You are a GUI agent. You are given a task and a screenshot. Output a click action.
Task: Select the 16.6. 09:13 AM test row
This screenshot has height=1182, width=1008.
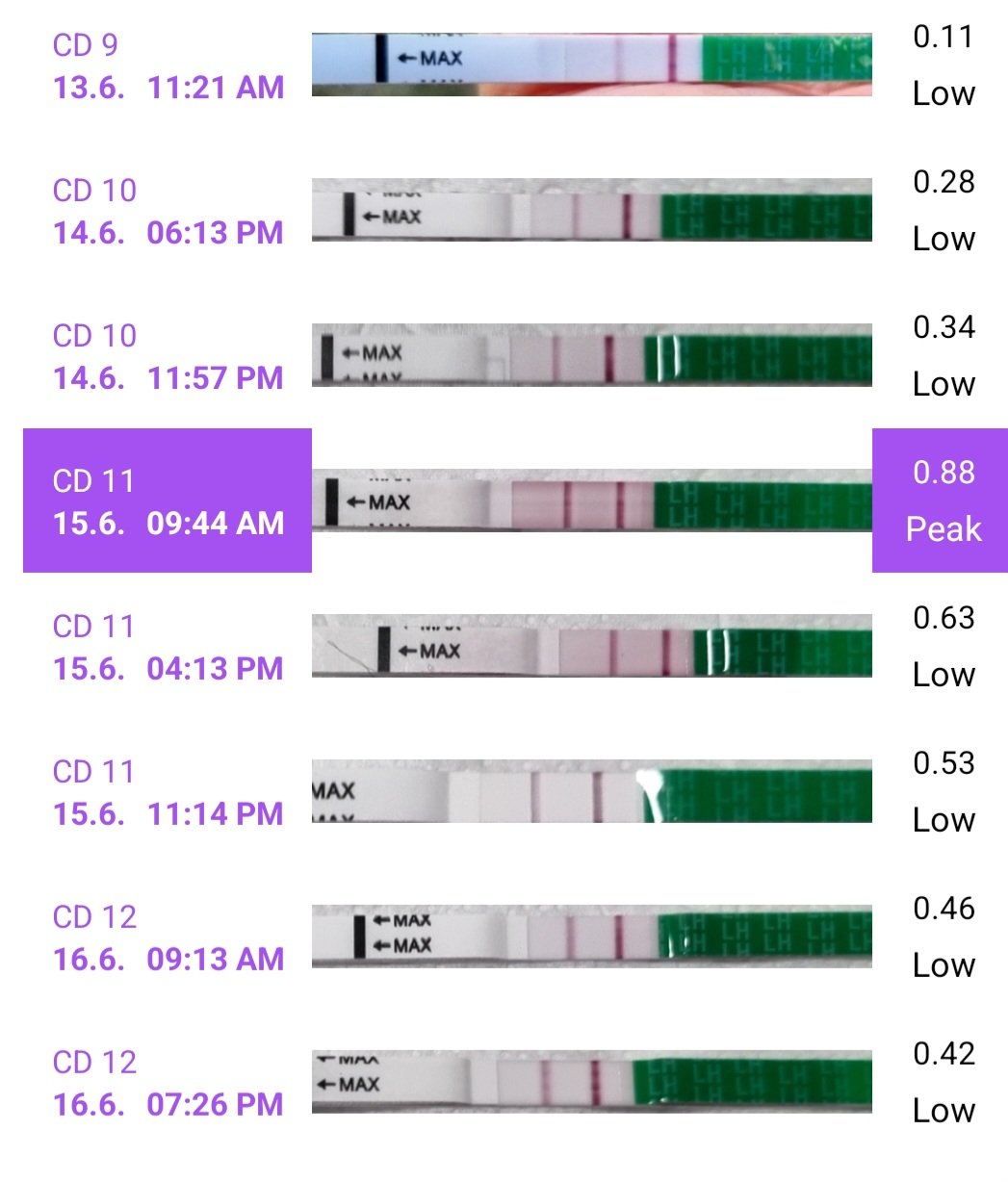(x=515, y=937)
